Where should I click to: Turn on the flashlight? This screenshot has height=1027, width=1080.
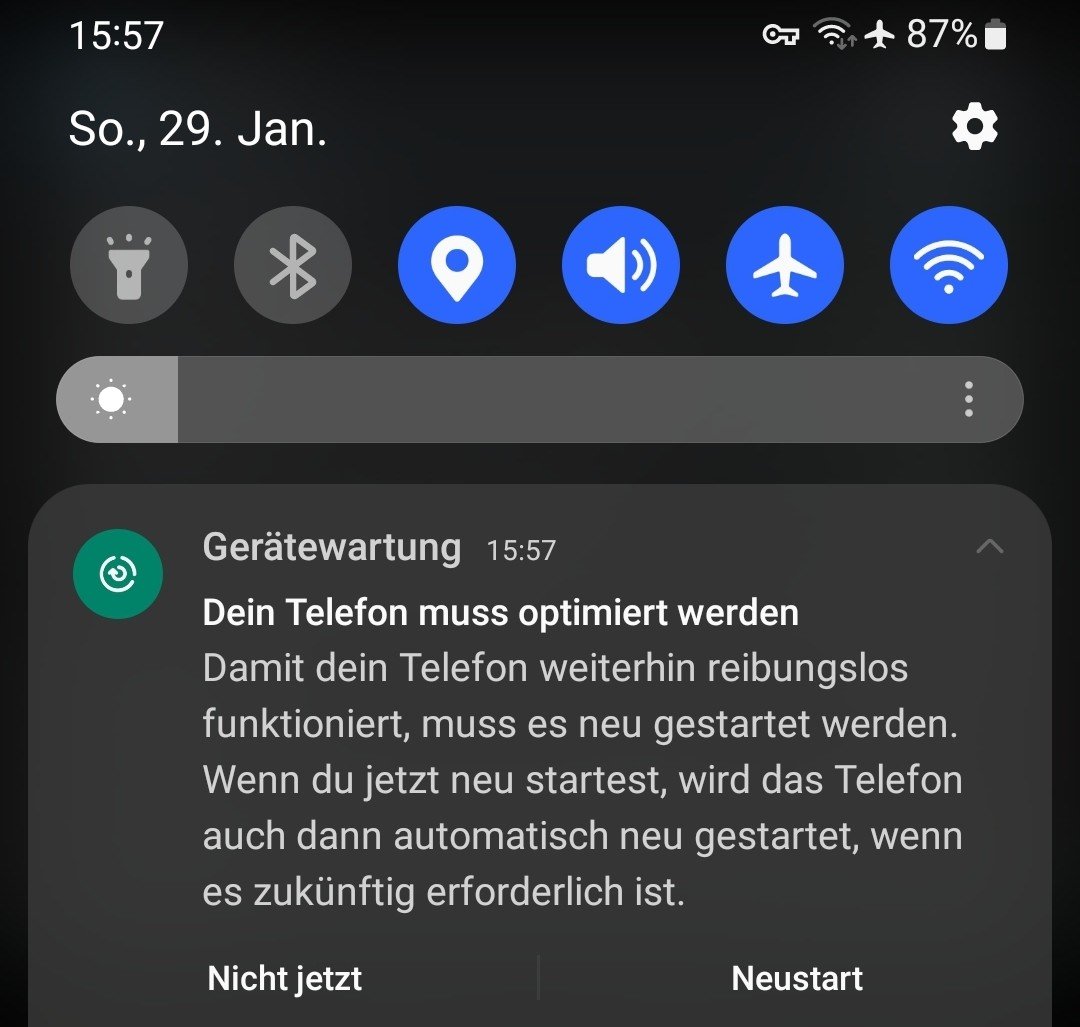click(x=129, y=265)
